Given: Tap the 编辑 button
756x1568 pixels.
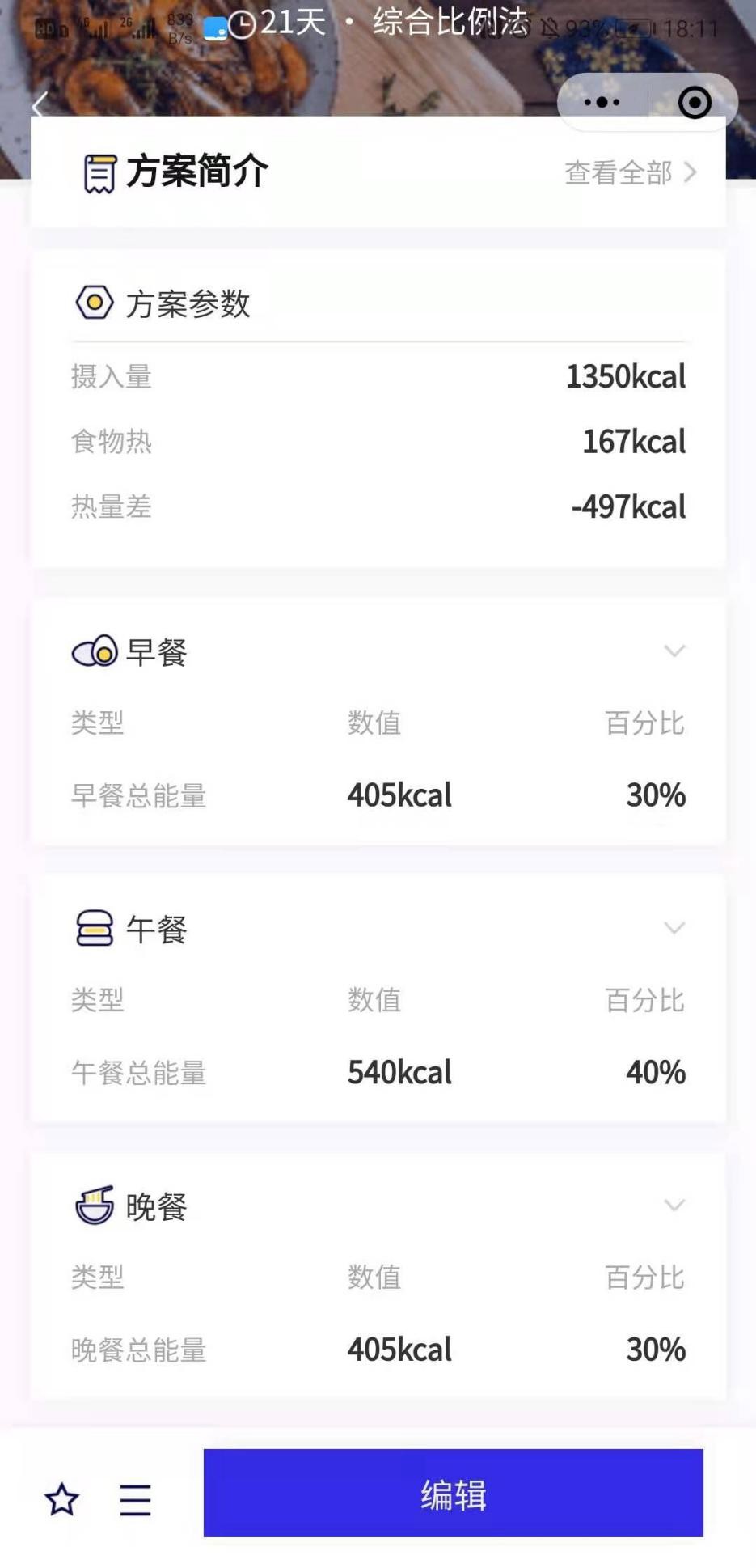Looking at the screenshot, I should click(453, 1494).
